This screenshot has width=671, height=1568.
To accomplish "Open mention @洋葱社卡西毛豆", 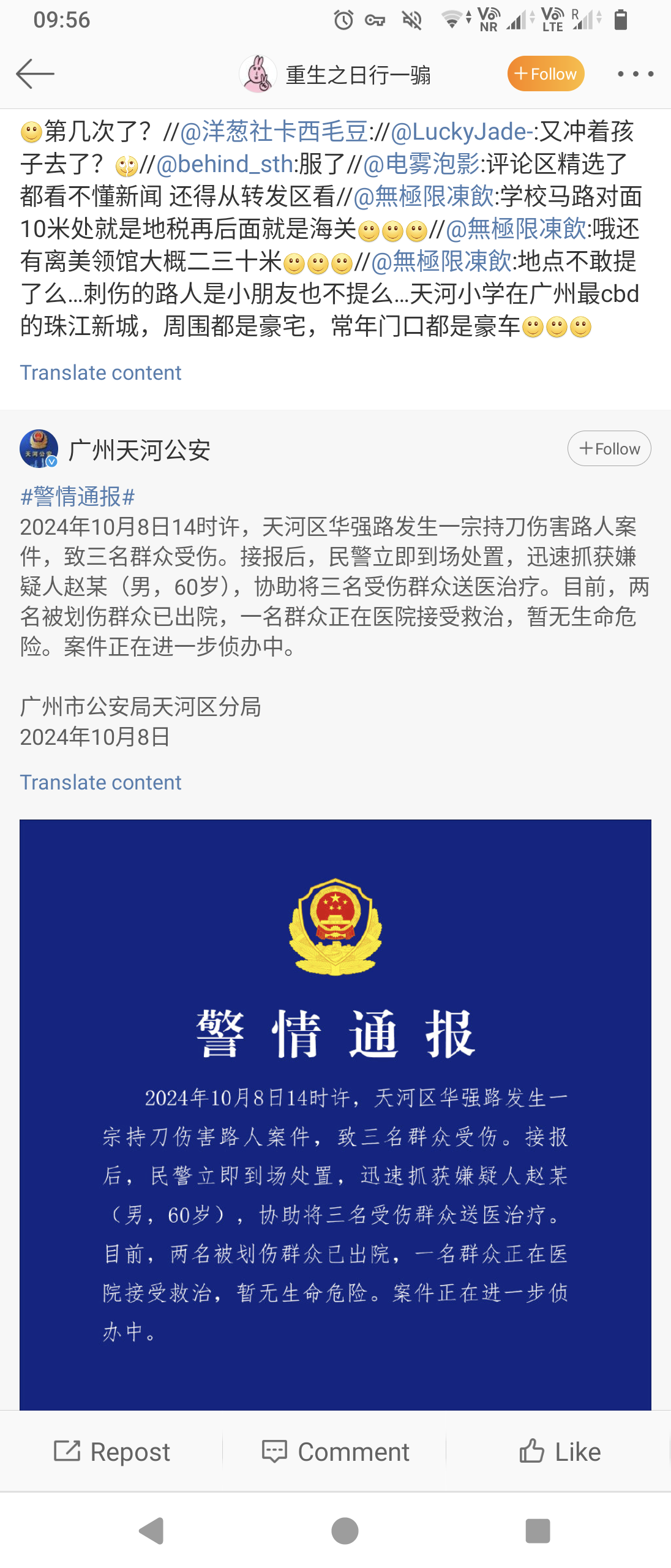I will (274, 132).
